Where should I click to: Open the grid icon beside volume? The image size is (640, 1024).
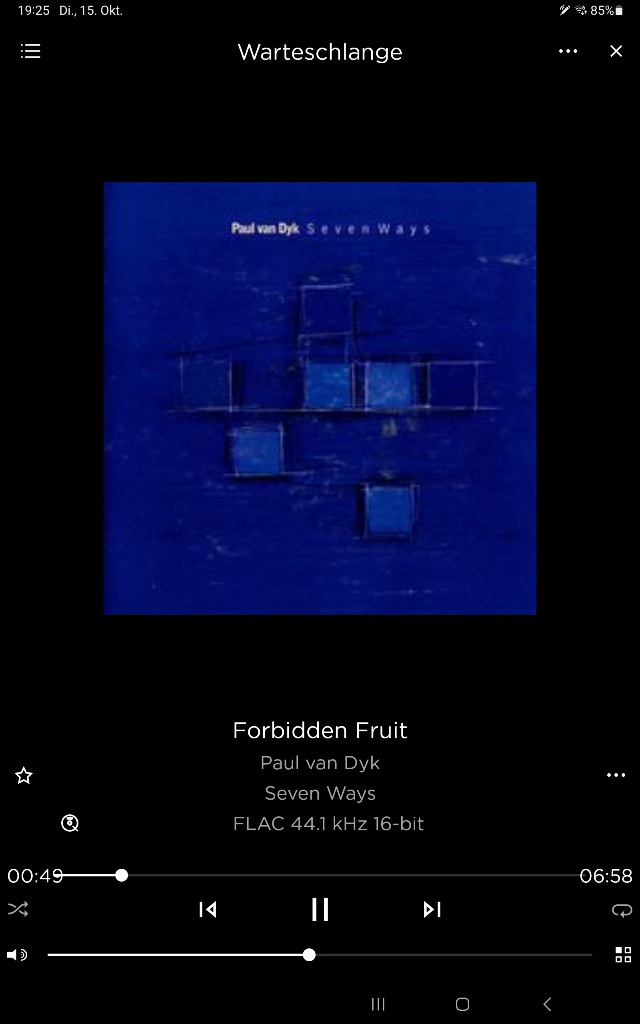(x=623, y=955)
